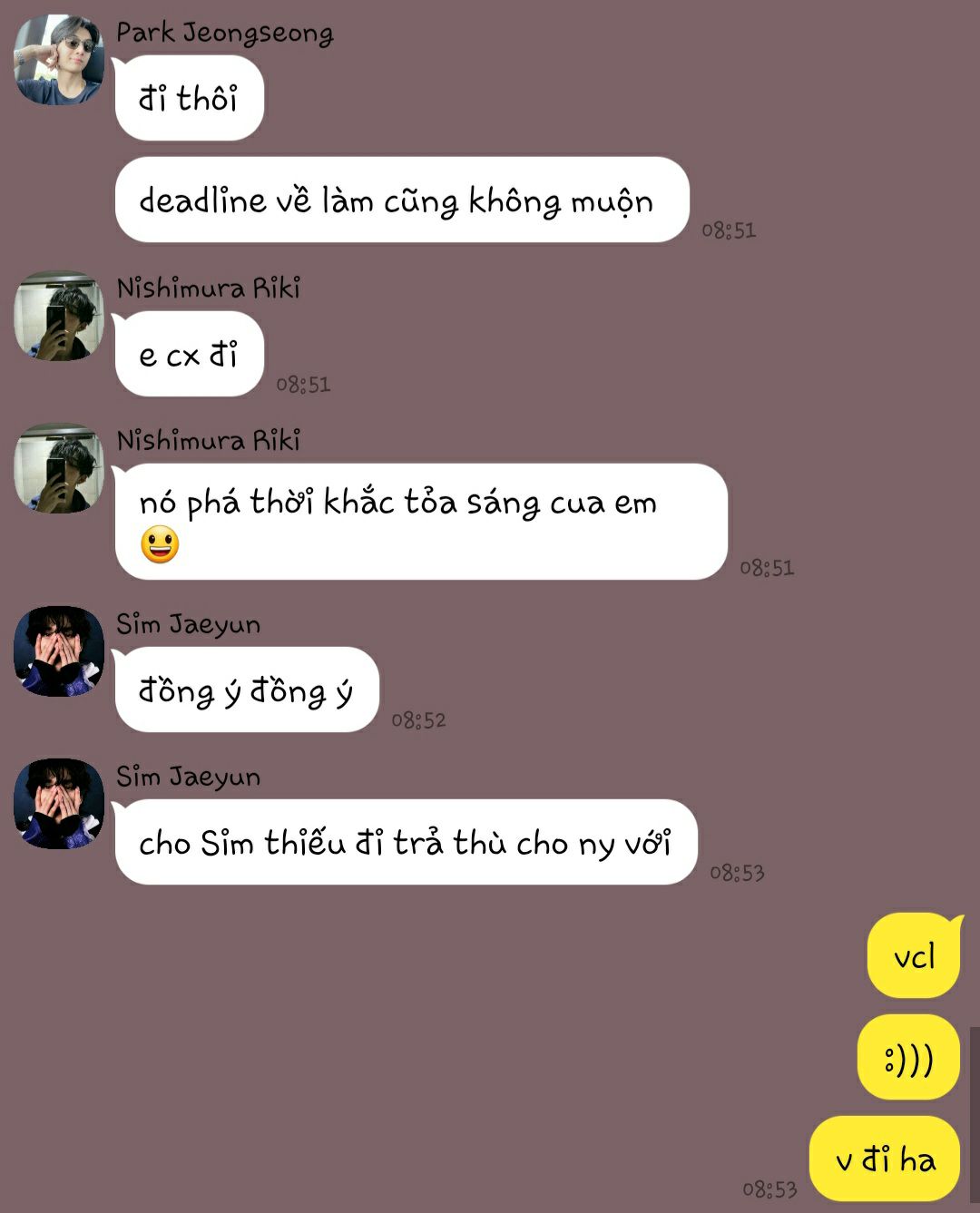980x1213 pixels.
Task: Open Park Jeongseong's profile picture
Action: (x=59, y=60)
